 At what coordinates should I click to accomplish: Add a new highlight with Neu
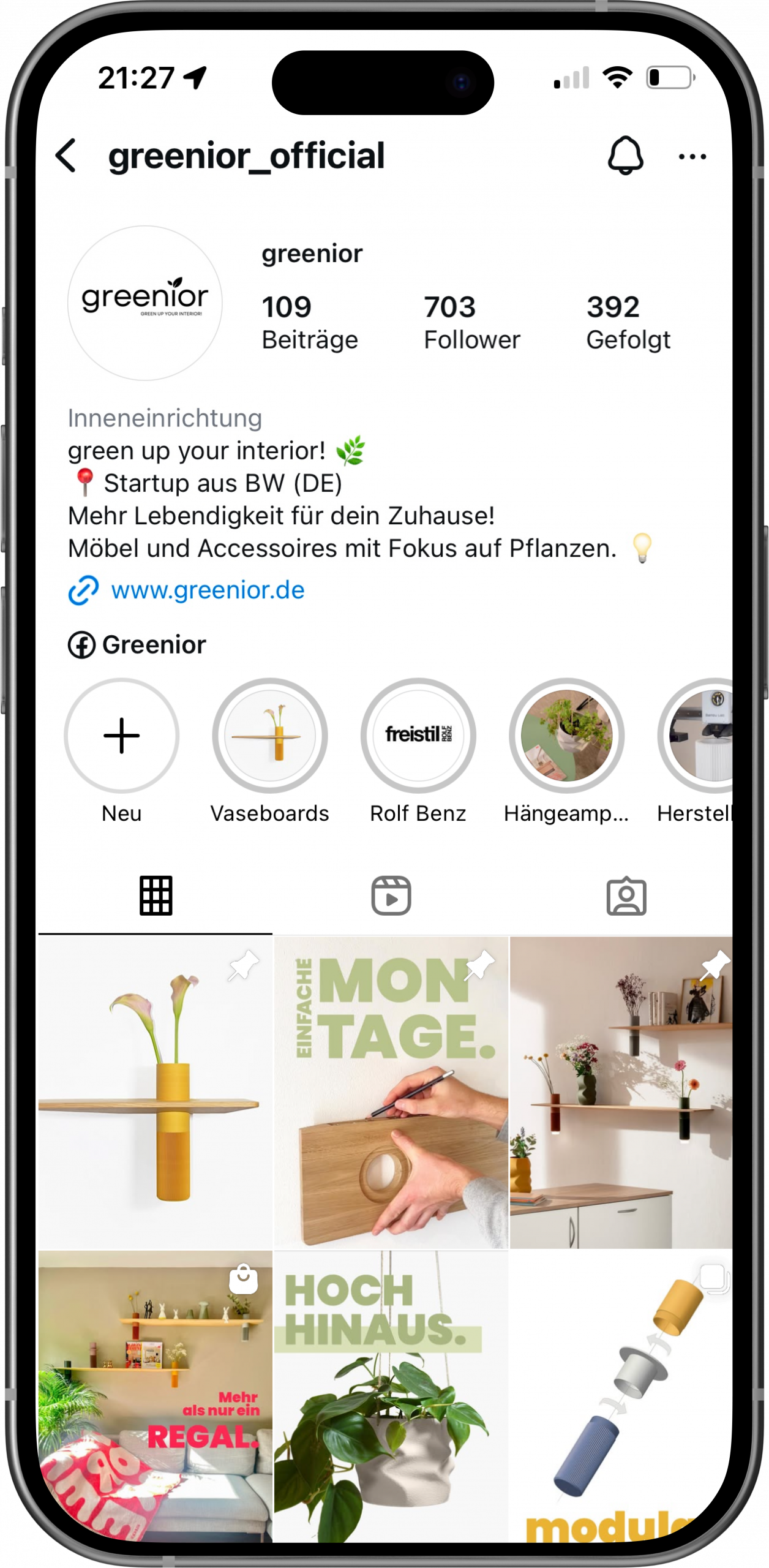tap(121, 736)
